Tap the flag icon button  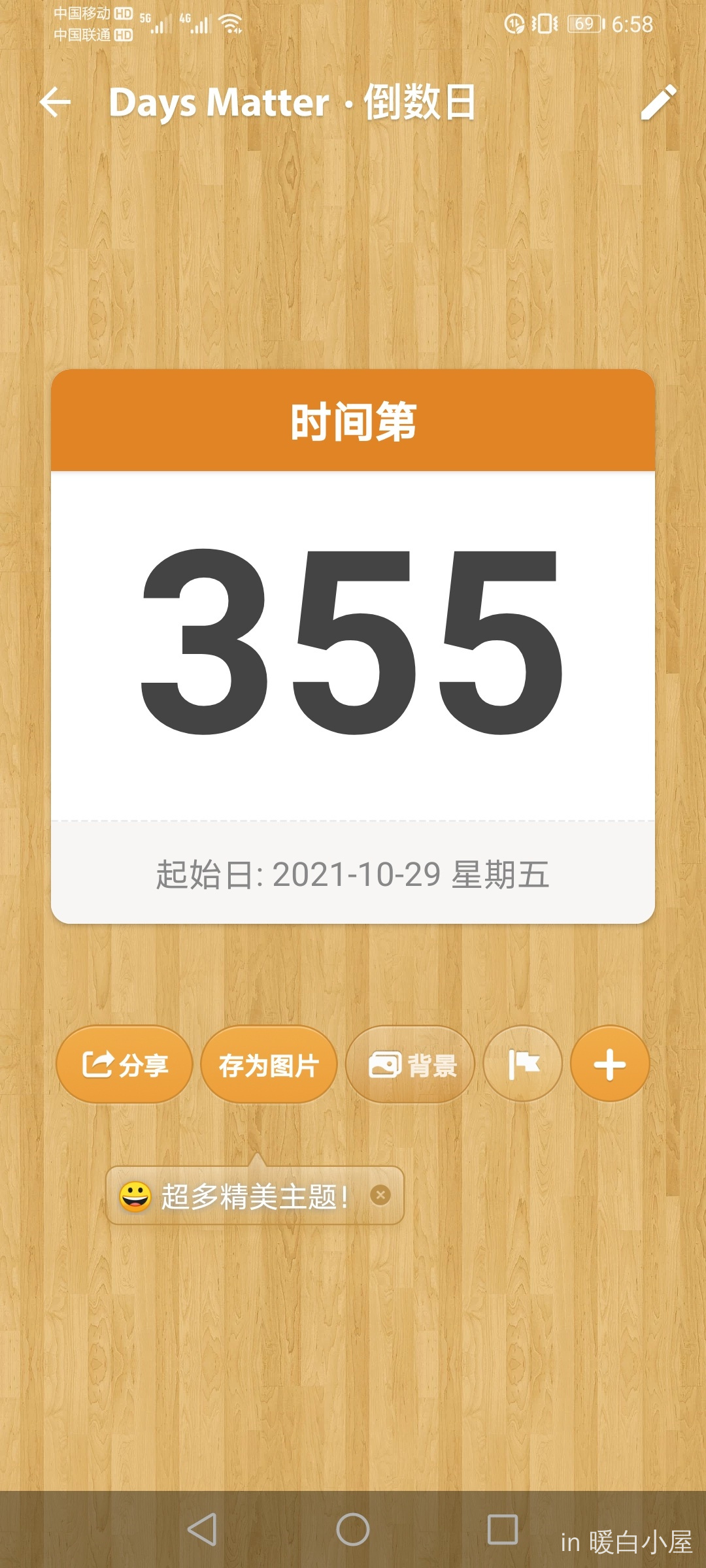(523, 1065)
